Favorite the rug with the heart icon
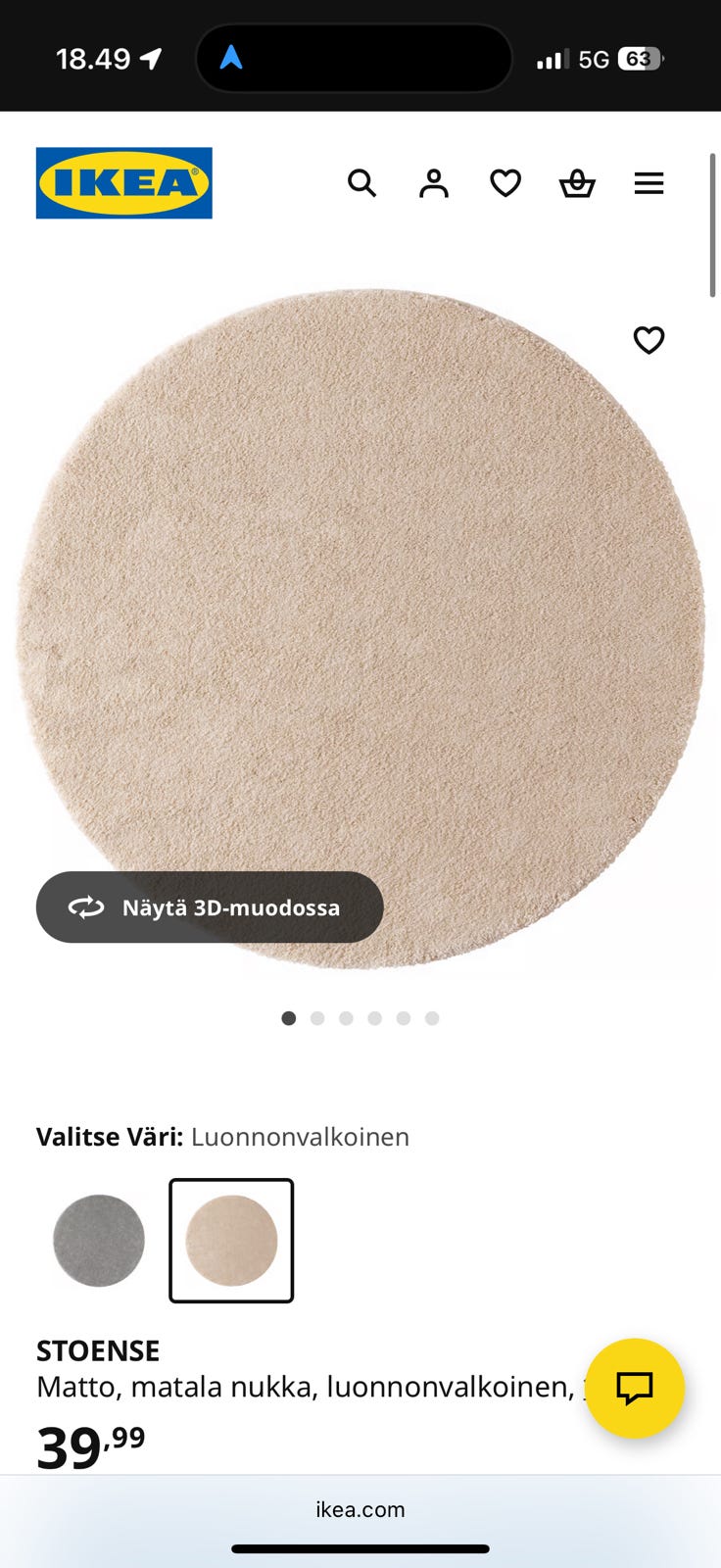The width and height of the screenshot is (721, 1568). 649,340
